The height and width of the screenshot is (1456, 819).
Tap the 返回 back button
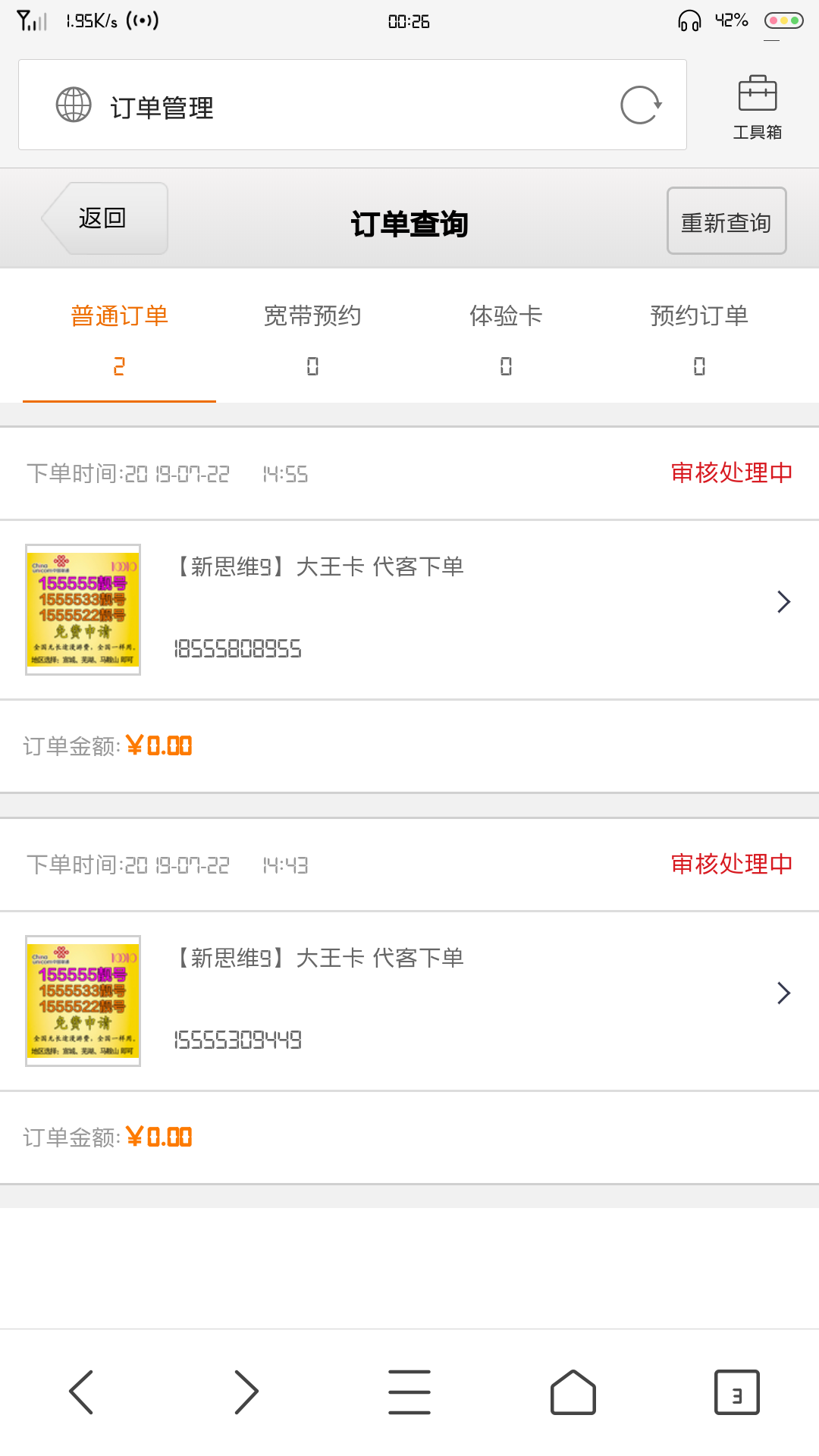tap(105, 218)
